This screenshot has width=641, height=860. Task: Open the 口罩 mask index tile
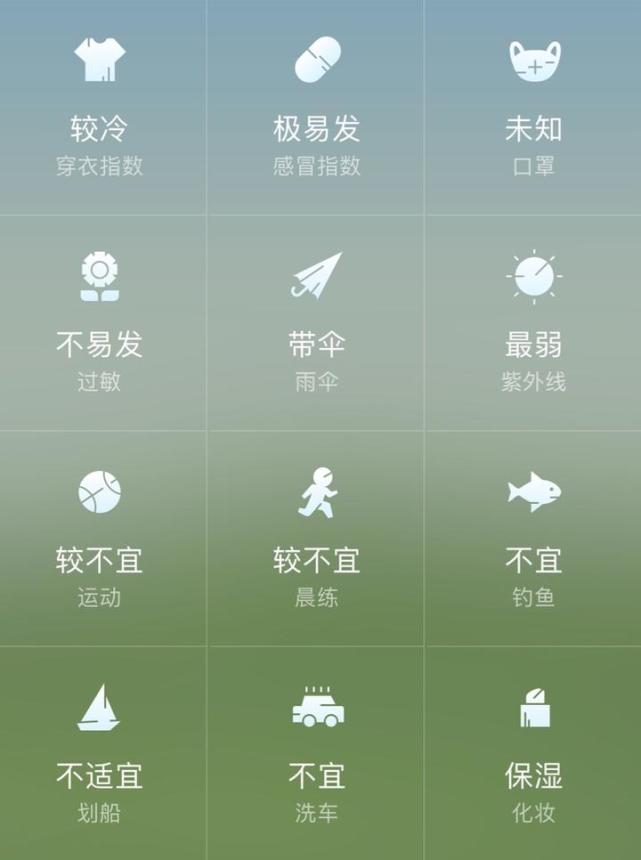[x=534, y=108]
